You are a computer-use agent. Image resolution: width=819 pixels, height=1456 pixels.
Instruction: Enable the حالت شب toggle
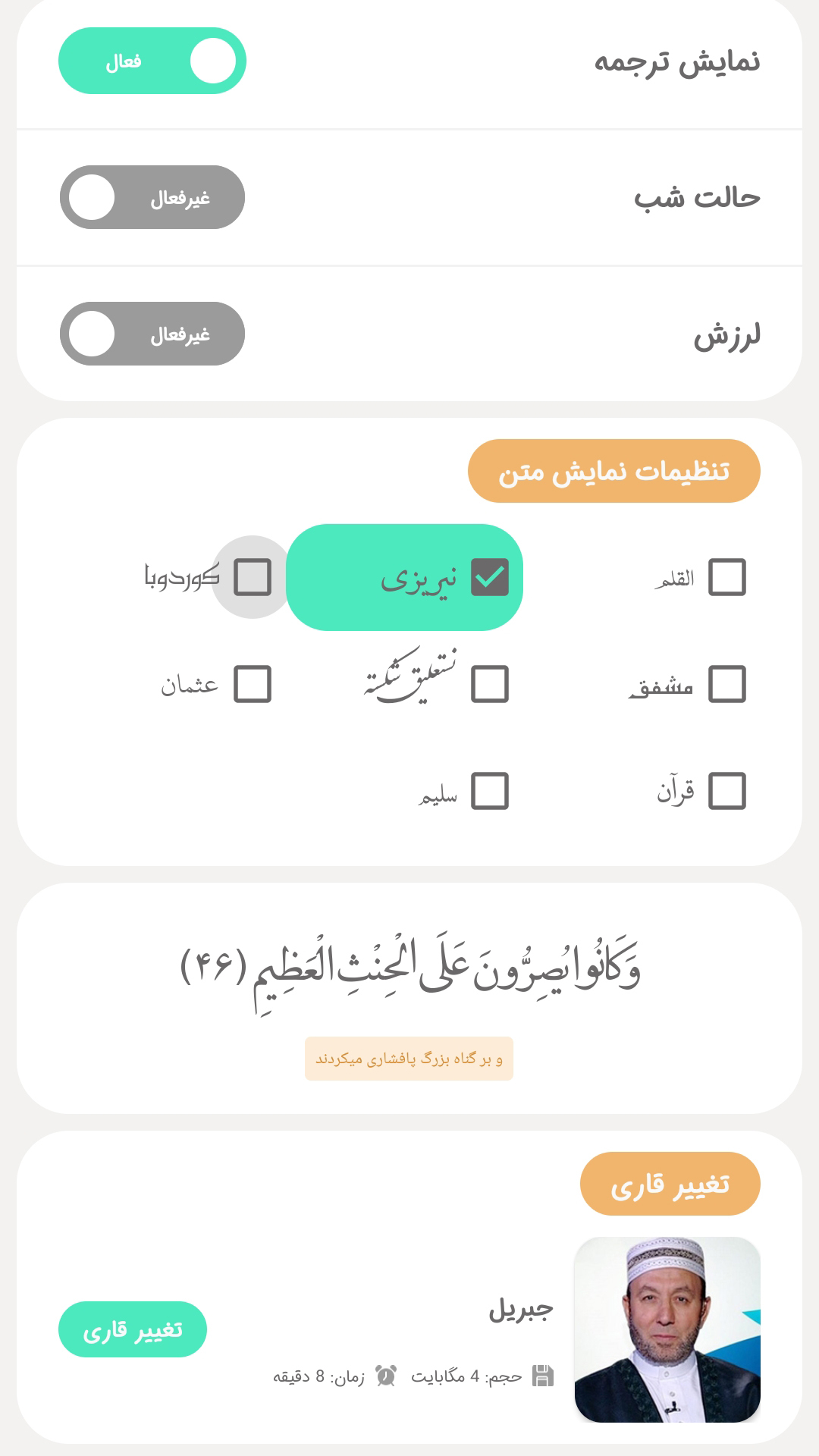(152, 197)
